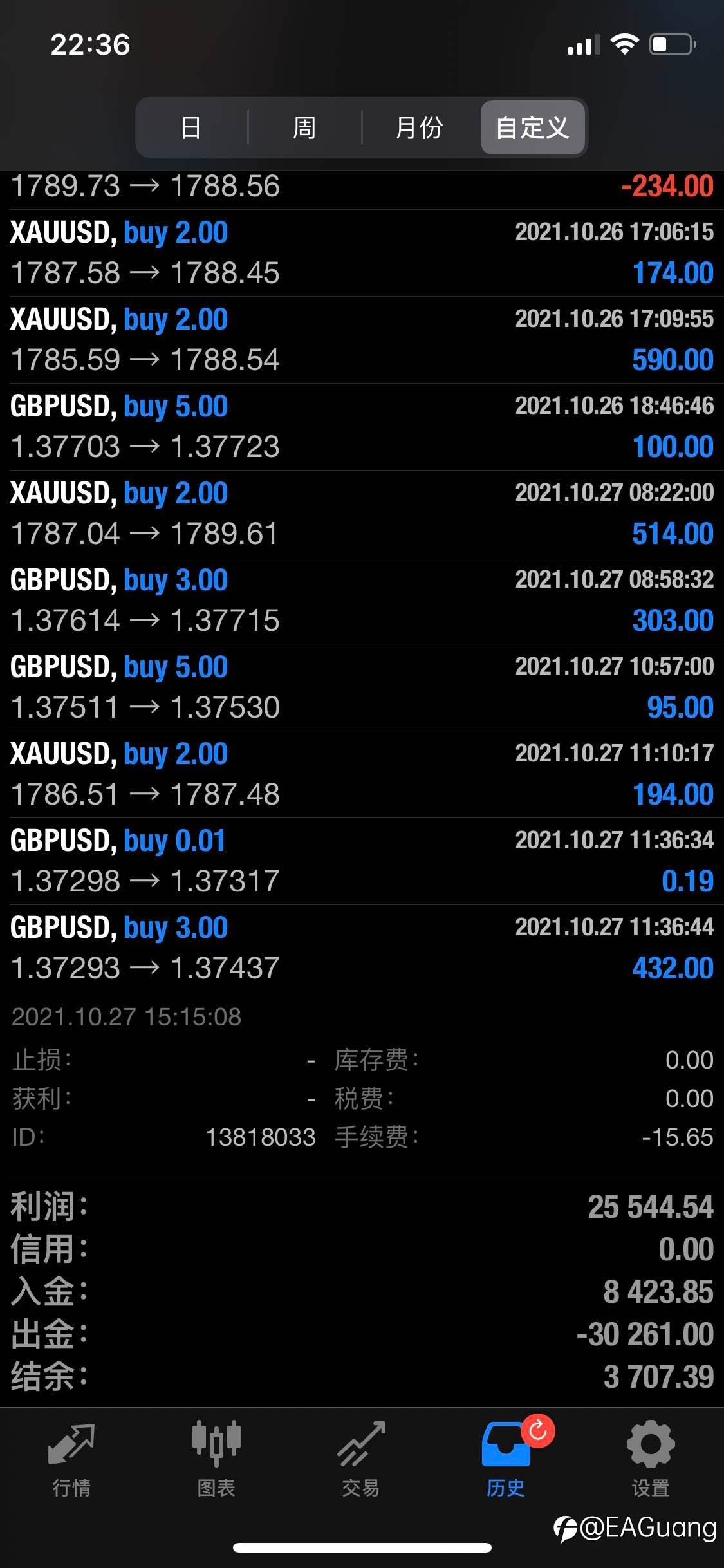Viewport: 724px width, 1568px height.
Task: Open the XAUUSD trade with profit 194.00
Action: 362,774
